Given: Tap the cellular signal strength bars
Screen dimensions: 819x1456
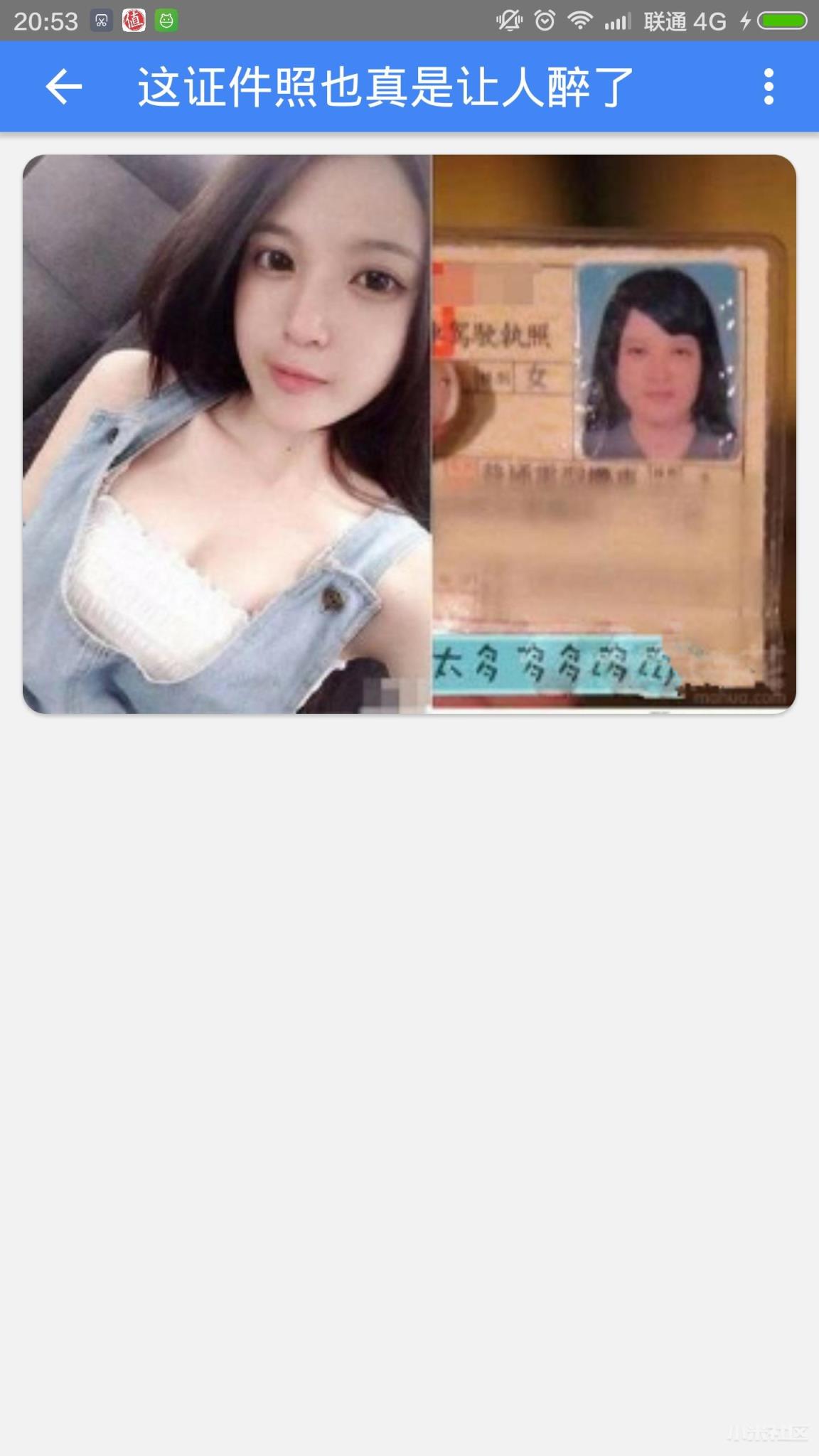Looking at the screenshot, I should [x=618, y=20].
